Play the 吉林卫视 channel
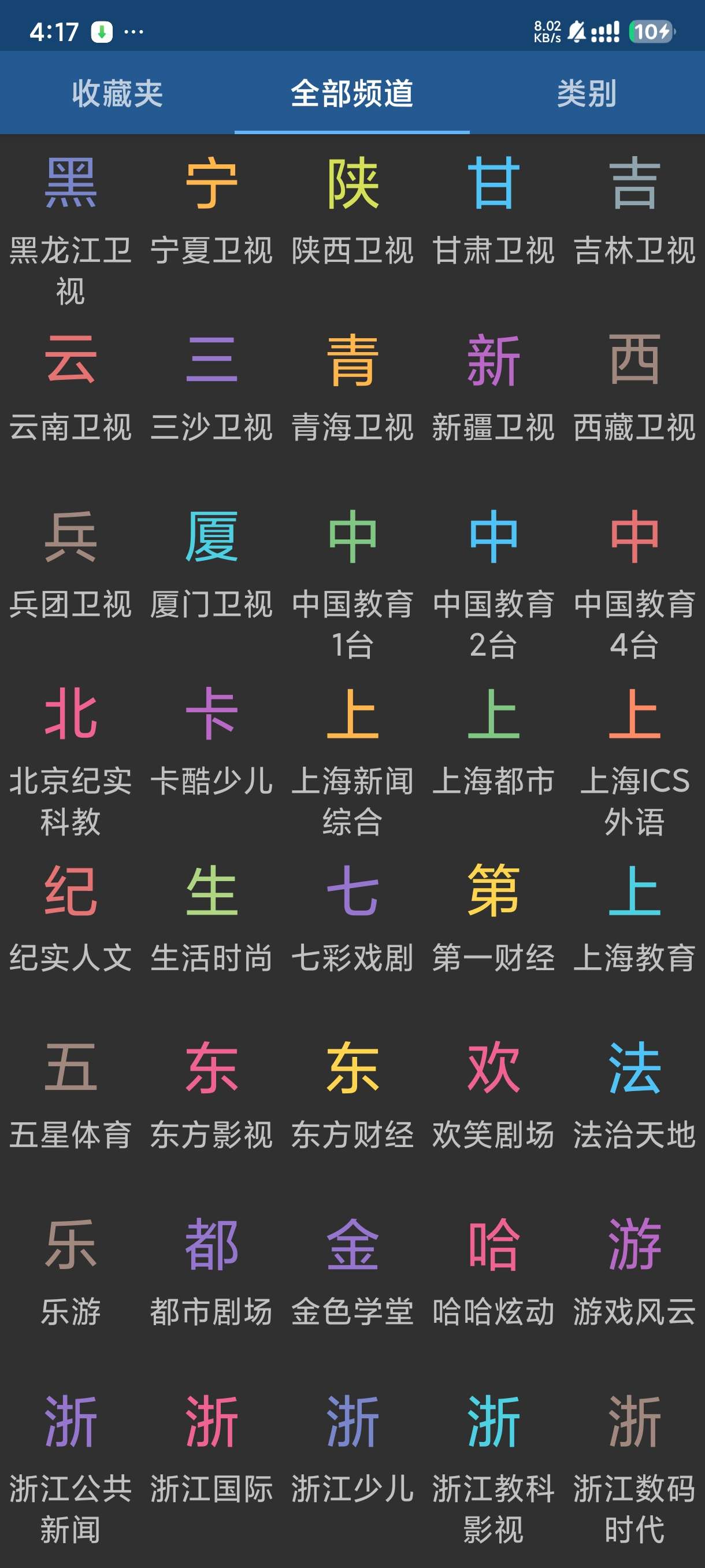The image size is (705, 1568). 634,210
